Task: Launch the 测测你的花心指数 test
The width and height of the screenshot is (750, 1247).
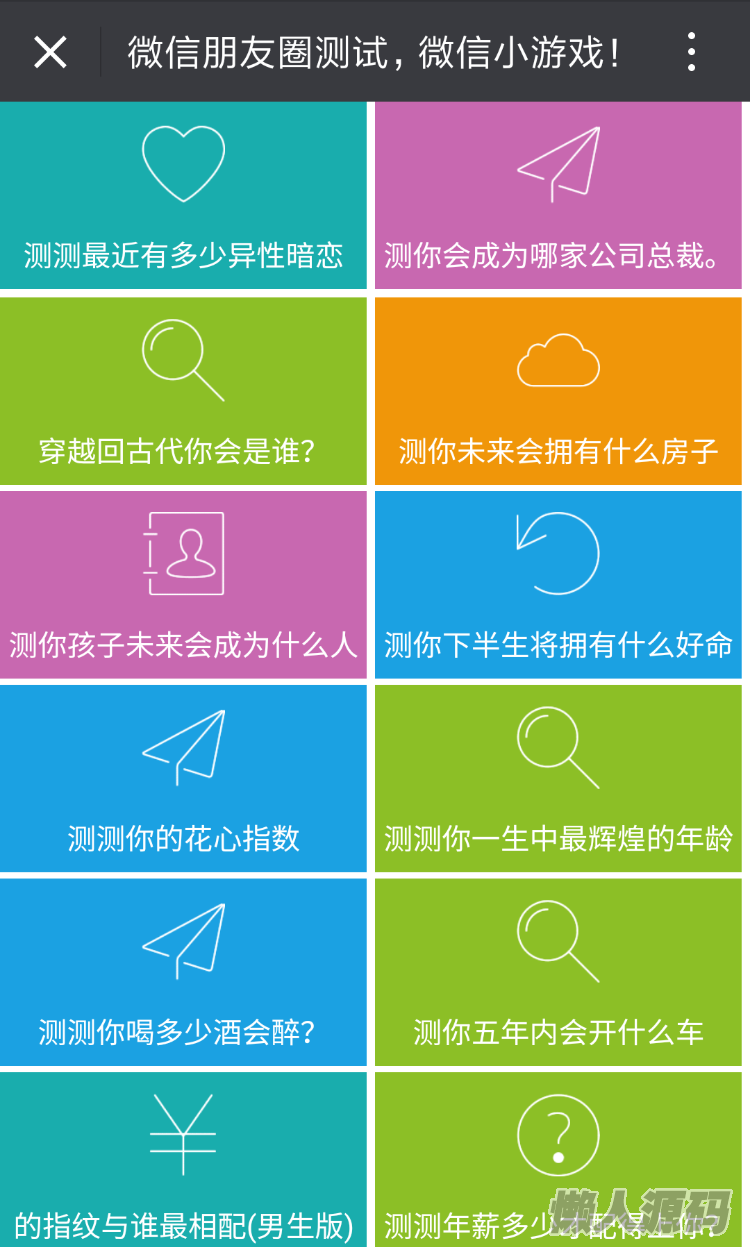Action: [183, 778]
